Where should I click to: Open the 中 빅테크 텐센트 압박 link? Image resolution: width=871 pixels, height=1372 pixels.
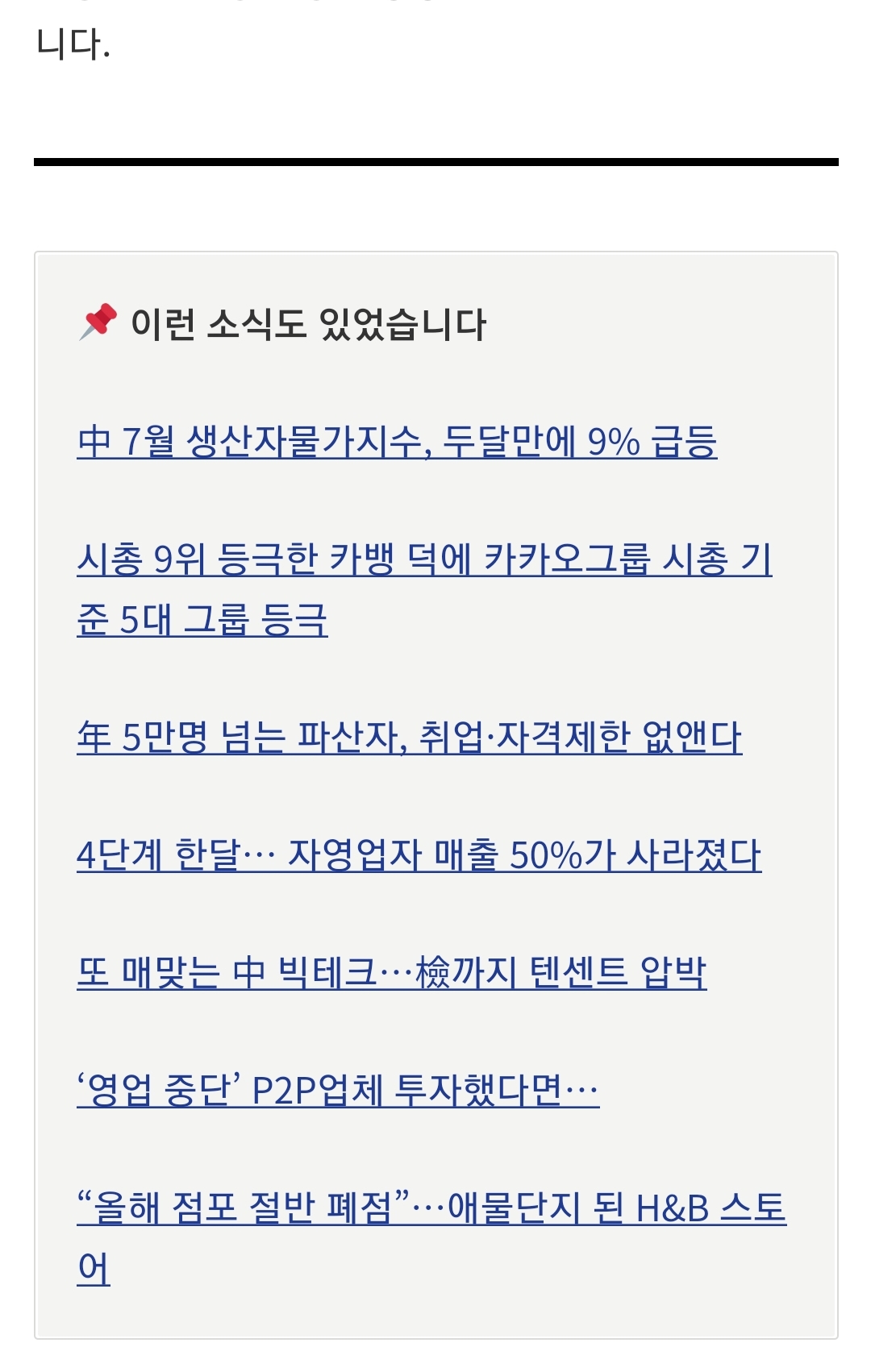tap(391, 972)
